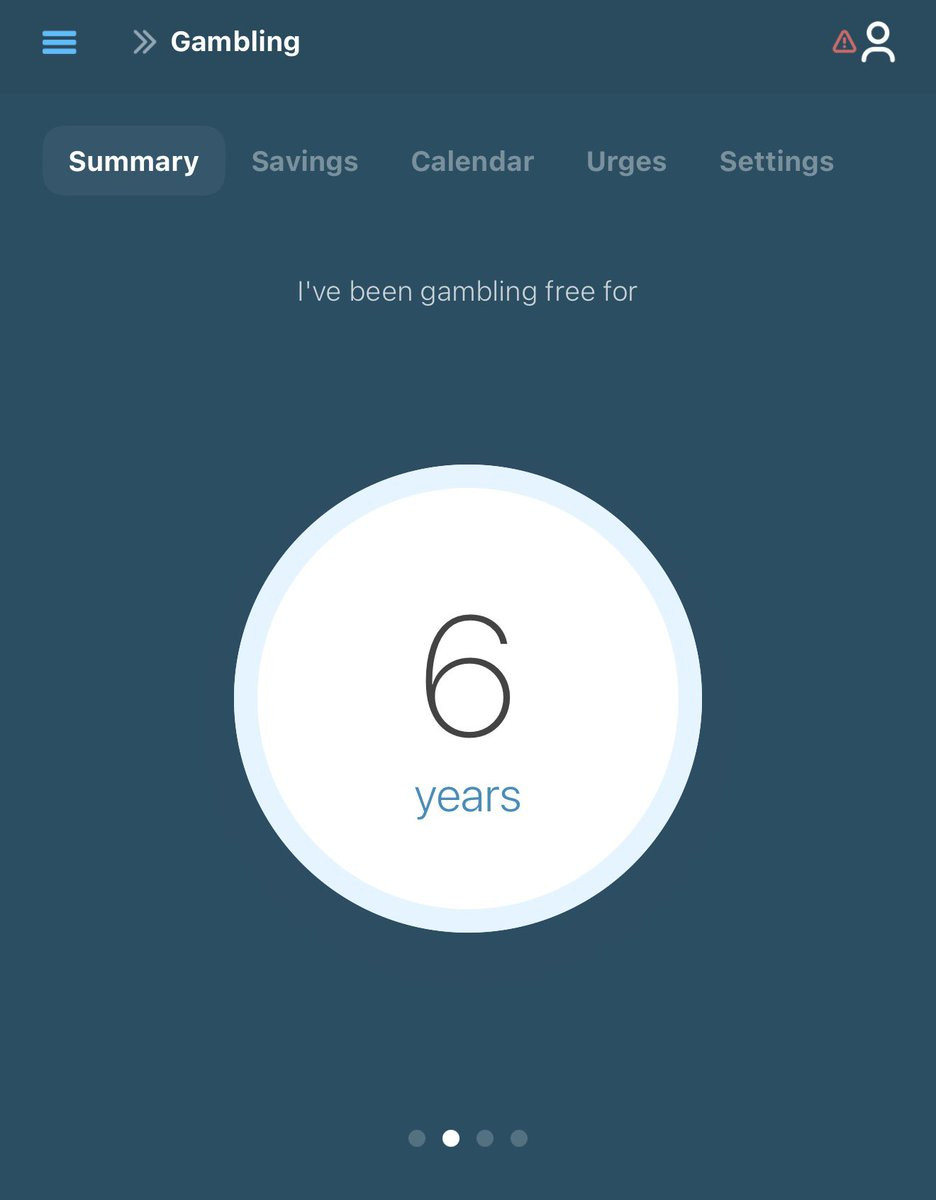This screenshot has height=1200, width=936.
Task: Switch to the Calendar tab
Action: (472, 161)
